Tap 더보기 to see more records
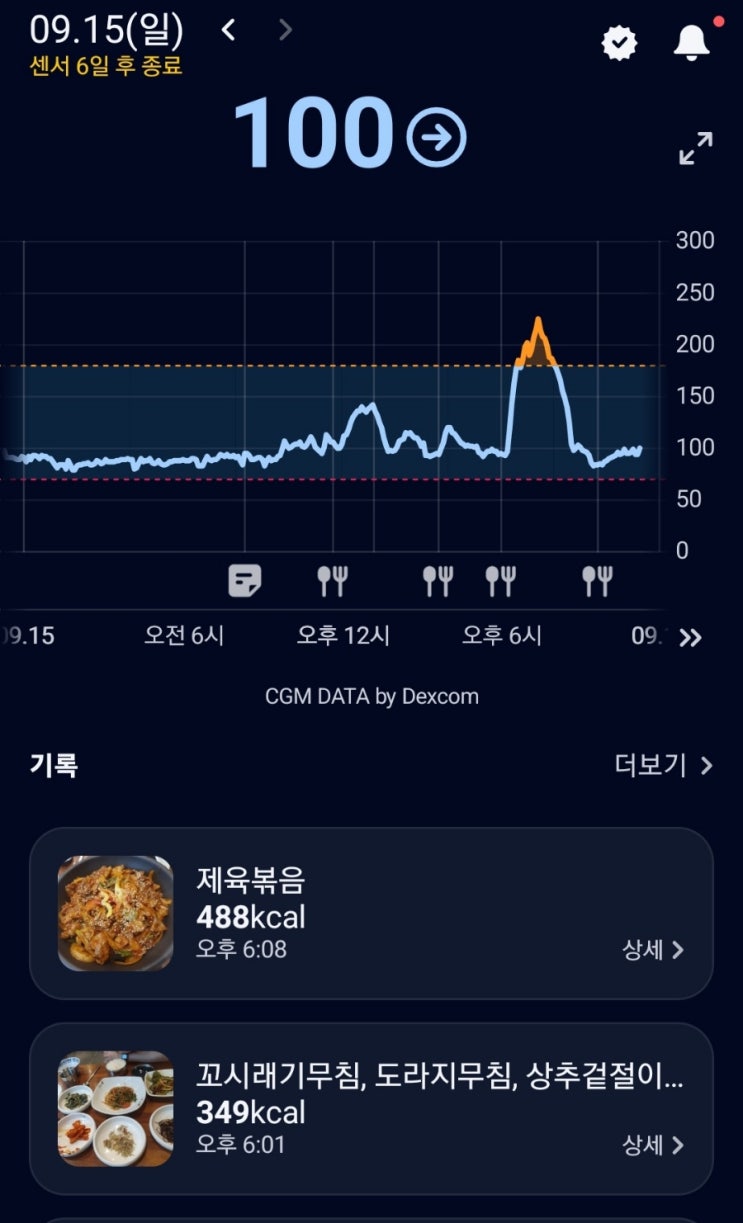Viewport: 743px width, 1223px height. pyautogui.click(x=663, y=765)
